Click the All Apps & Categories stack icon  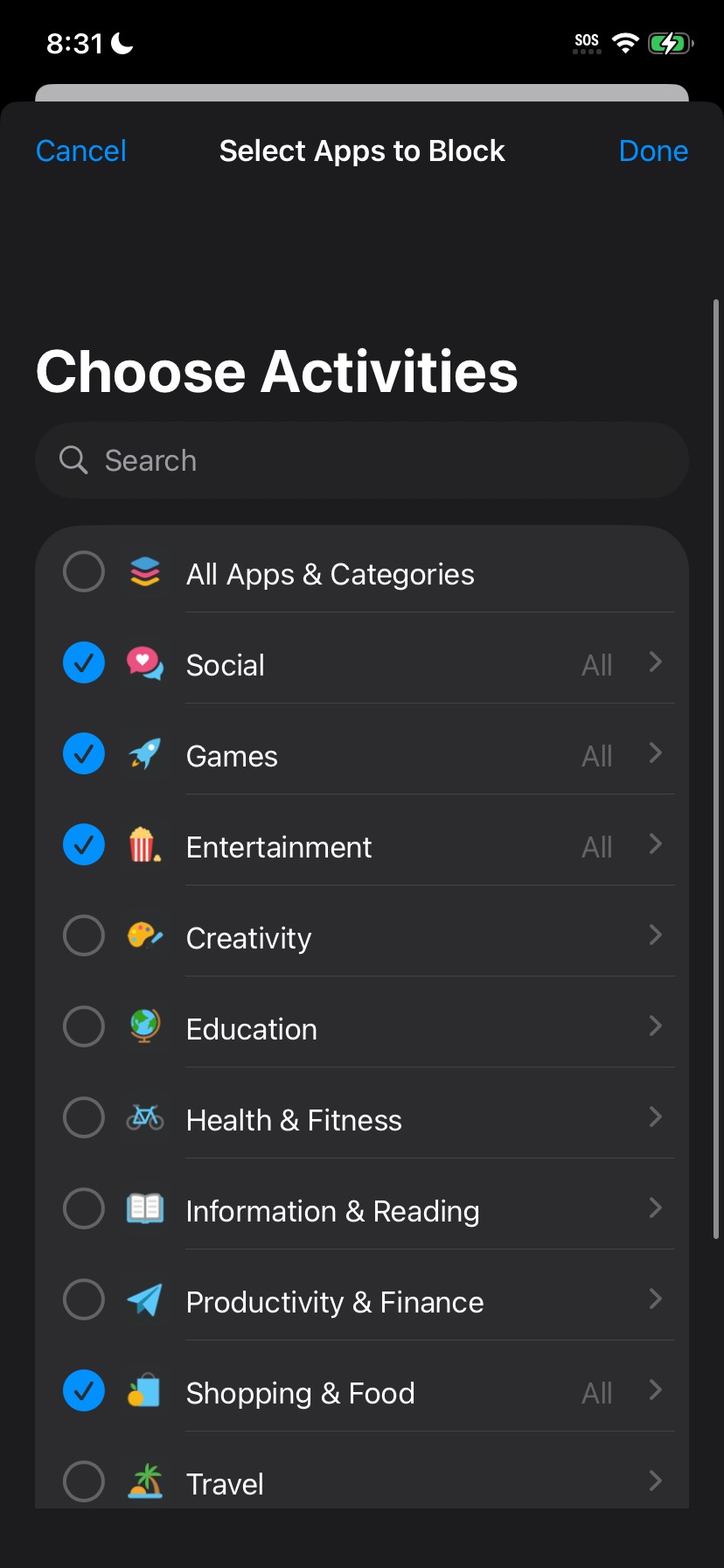(x=145, y=571)
